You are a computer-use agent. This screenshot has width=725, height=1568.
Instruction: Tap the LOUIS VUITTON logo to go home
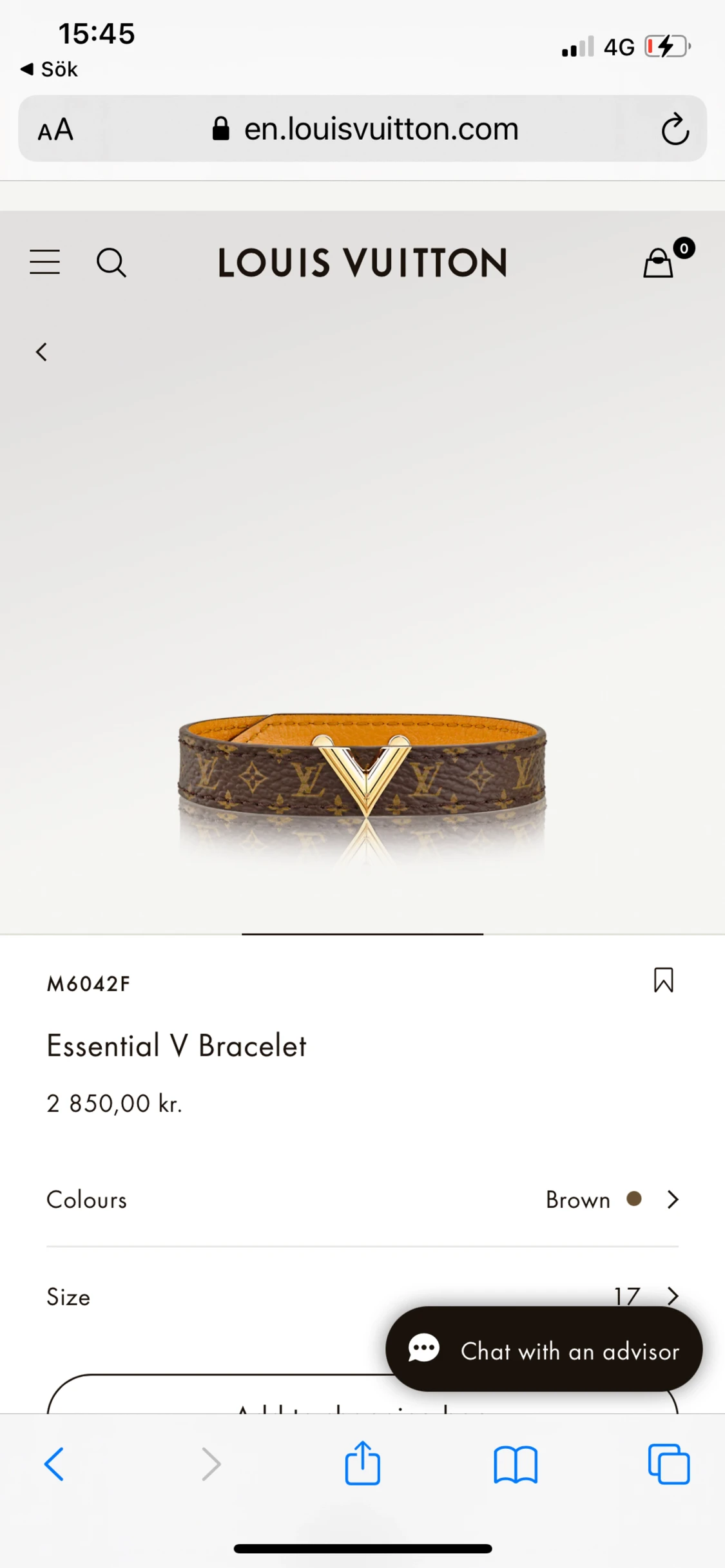coord(362,262)
